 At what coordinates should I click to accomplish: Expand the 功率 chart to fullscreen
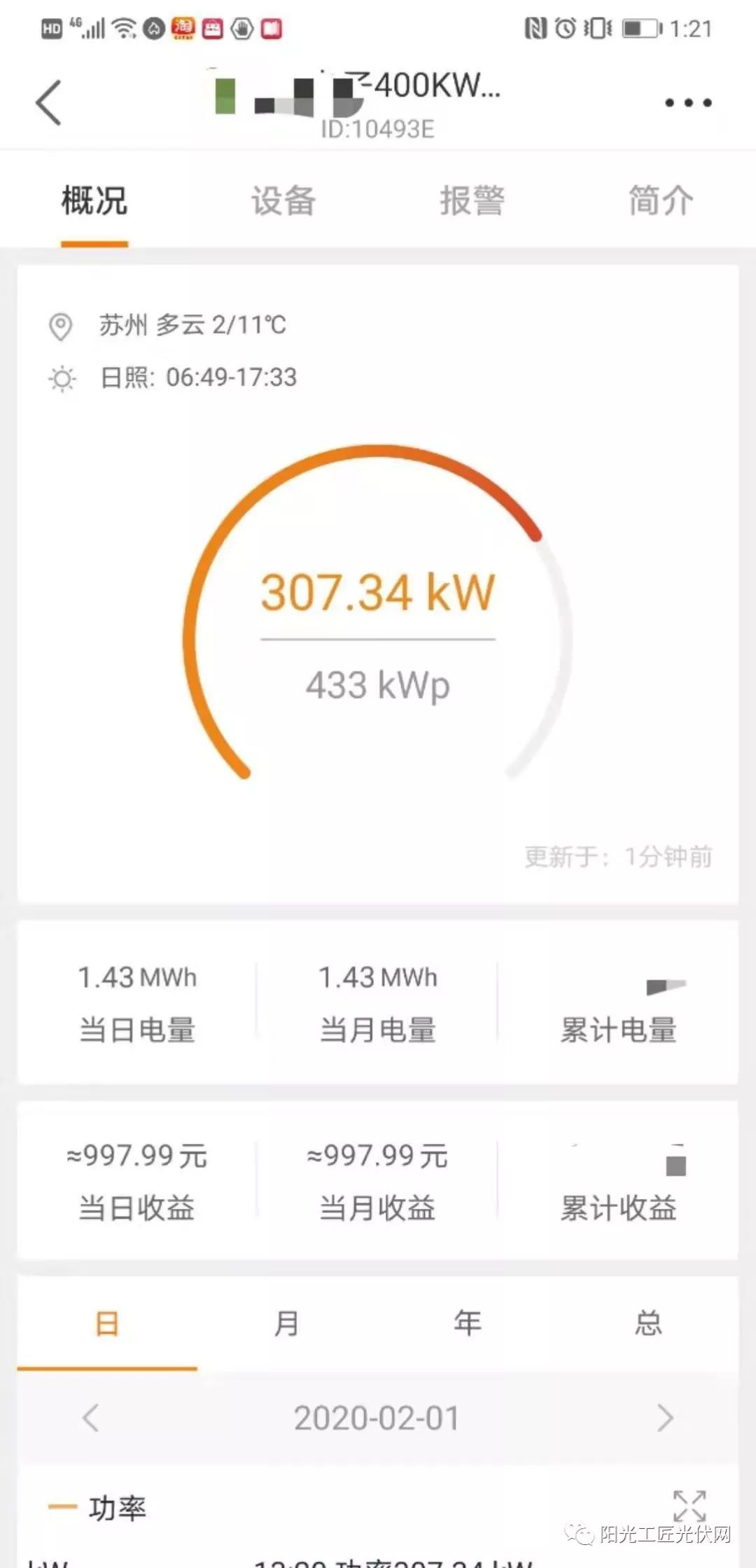(x=689, y=1506)
